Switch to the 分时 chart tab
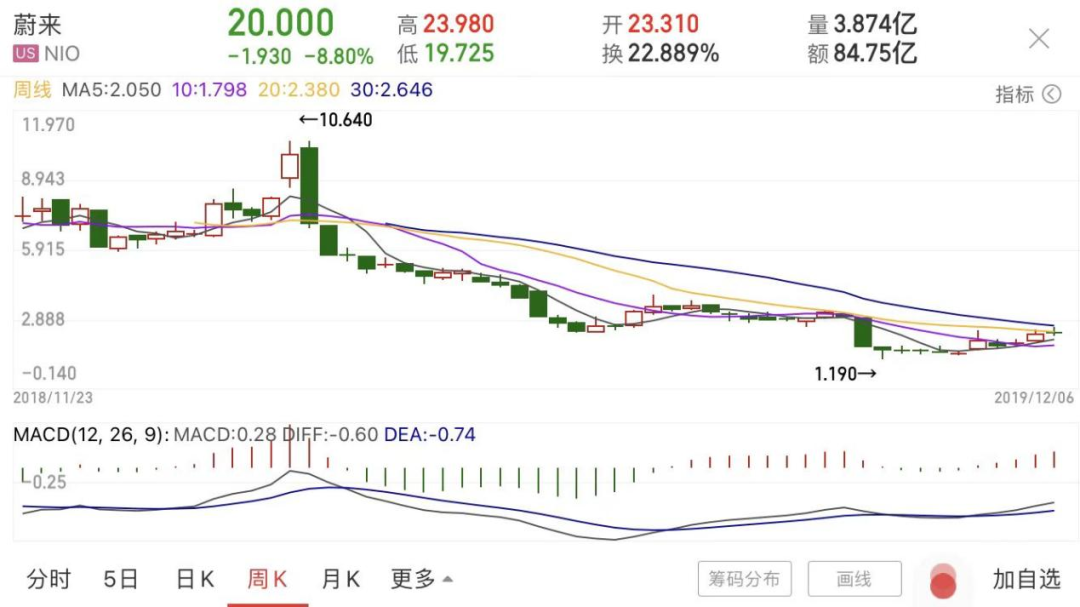The height and width of the screenshot is (607, 1080). (48, 579)
